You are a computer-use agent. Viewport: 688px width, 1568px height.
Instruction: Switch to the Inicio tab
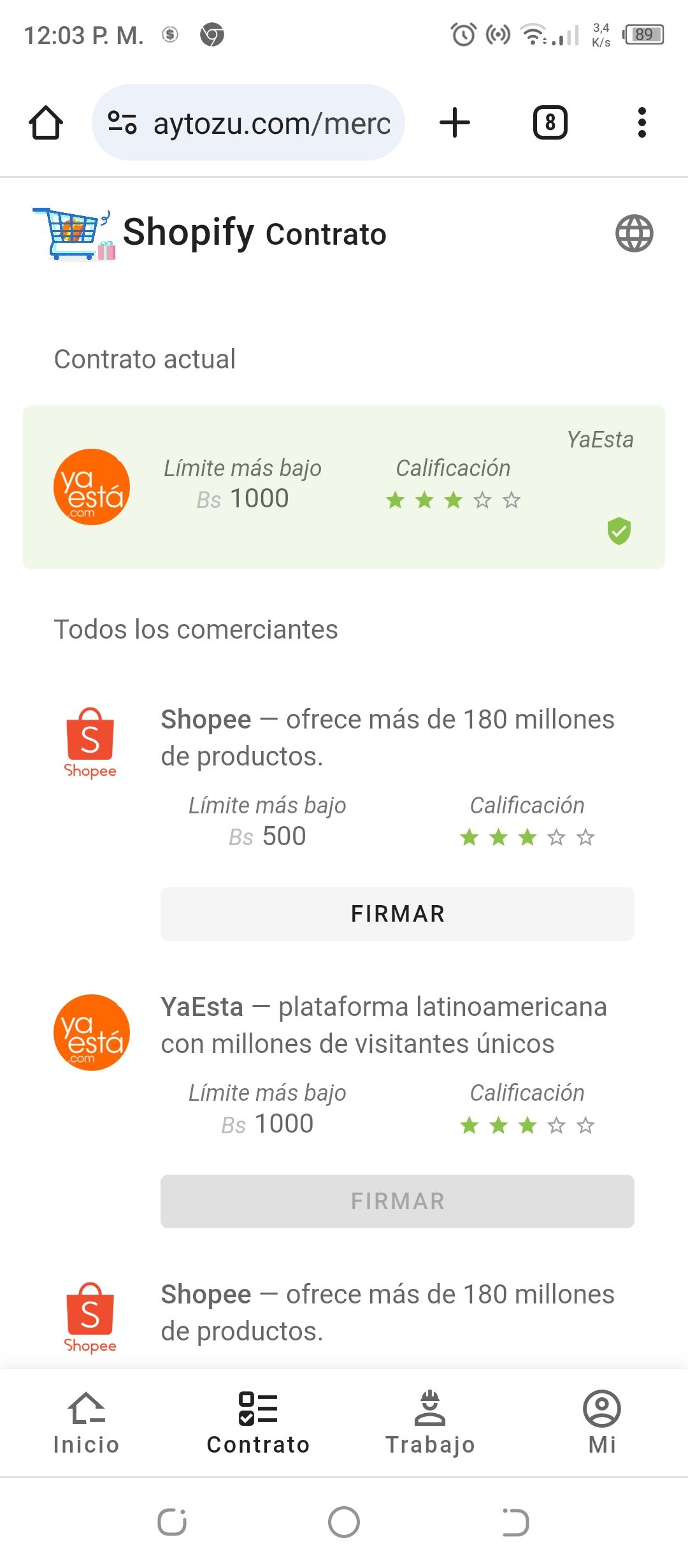coord(86,1423)
